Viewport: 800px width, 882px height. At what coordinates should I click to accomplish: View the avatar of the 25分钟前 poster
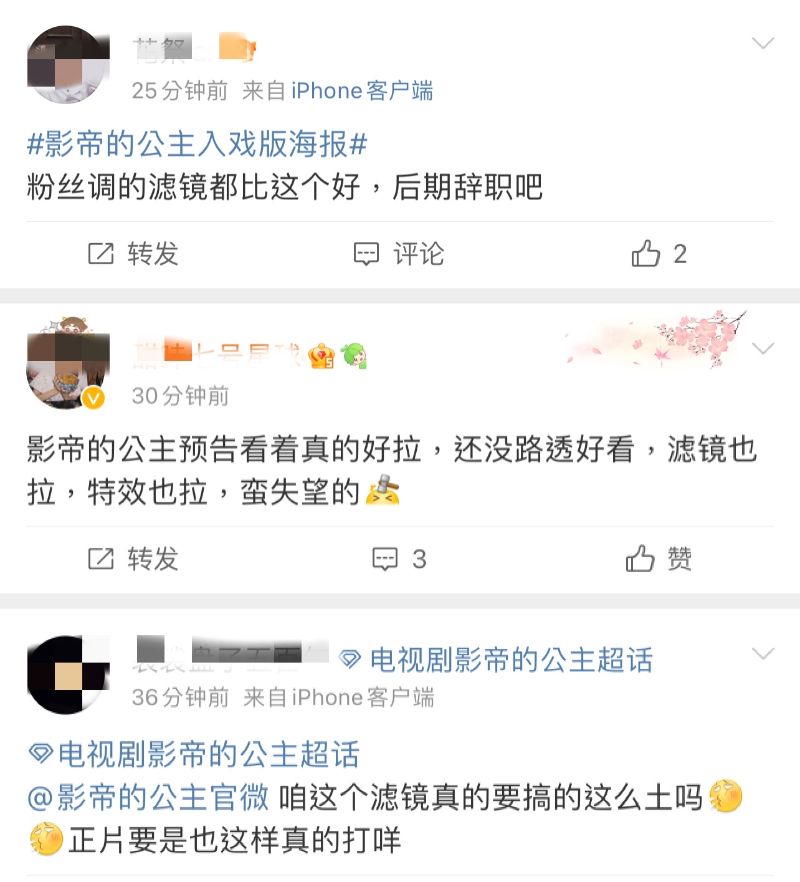pos(67,65)
